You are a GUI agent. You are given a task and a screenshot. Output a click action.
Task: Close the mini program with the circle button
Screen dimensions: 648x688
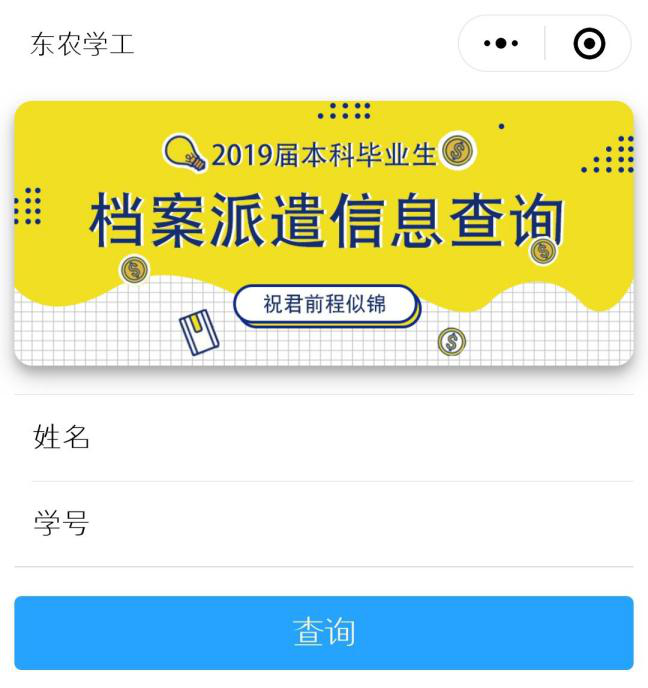(x=589, y=45)
